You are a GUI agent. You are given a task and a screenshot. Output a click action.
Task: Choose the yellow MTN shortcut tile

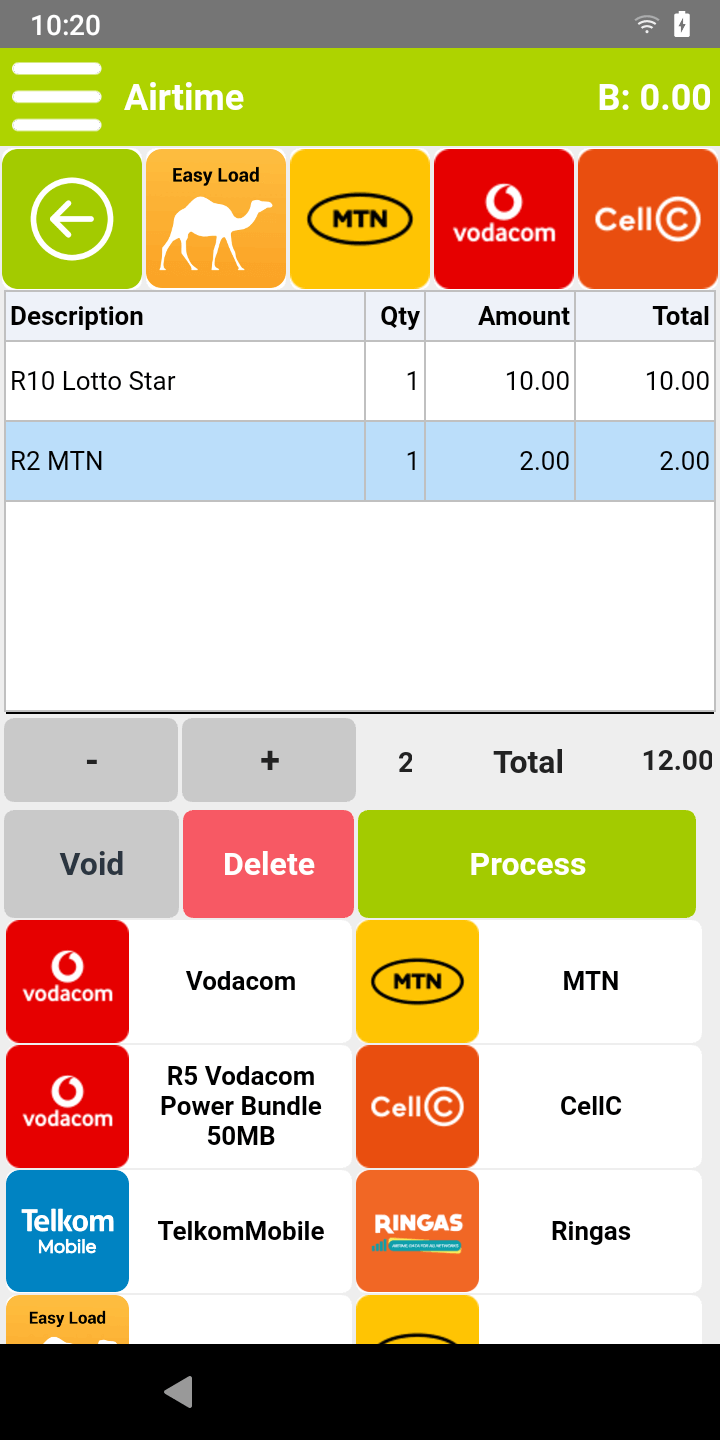tap(360, 219)
